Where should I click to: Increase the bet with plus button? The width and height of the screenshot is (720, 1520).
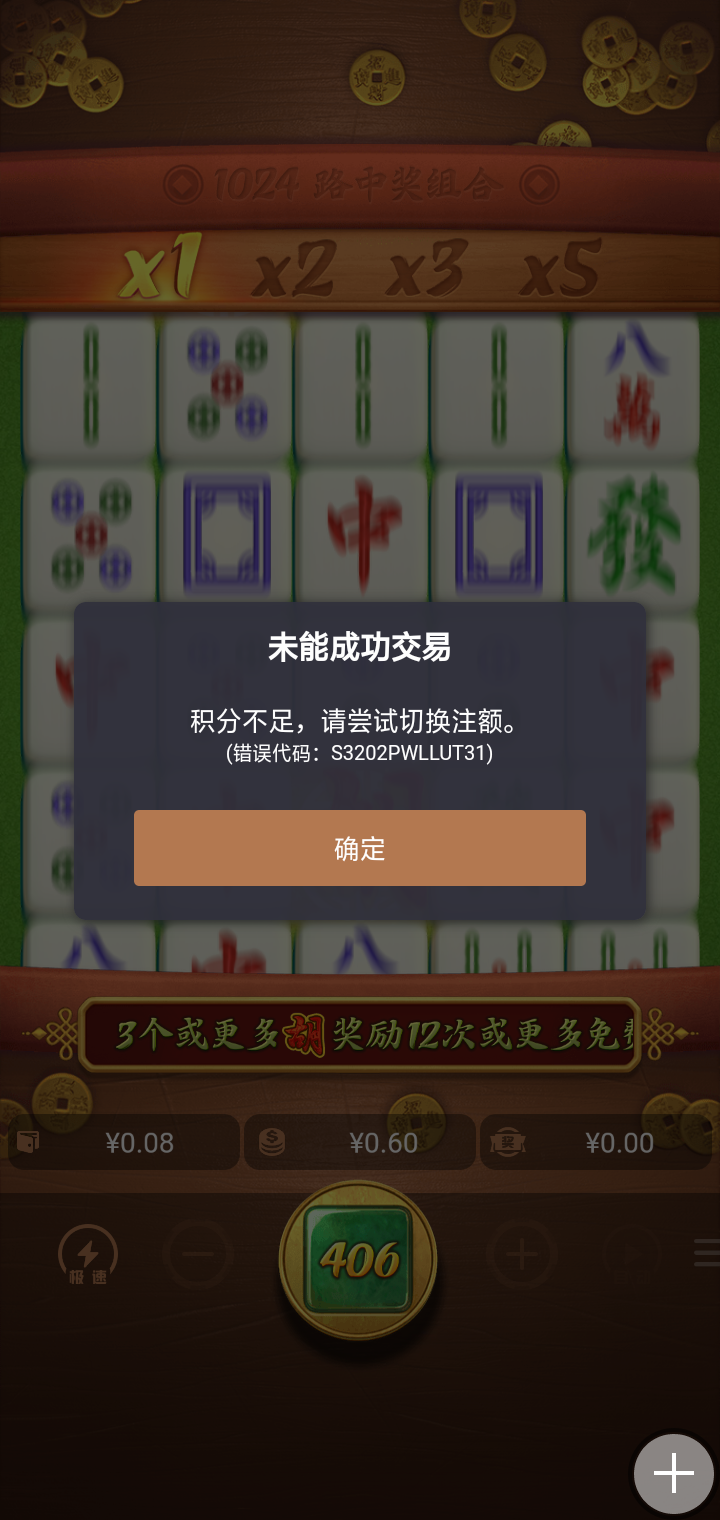pos(521,1254)
